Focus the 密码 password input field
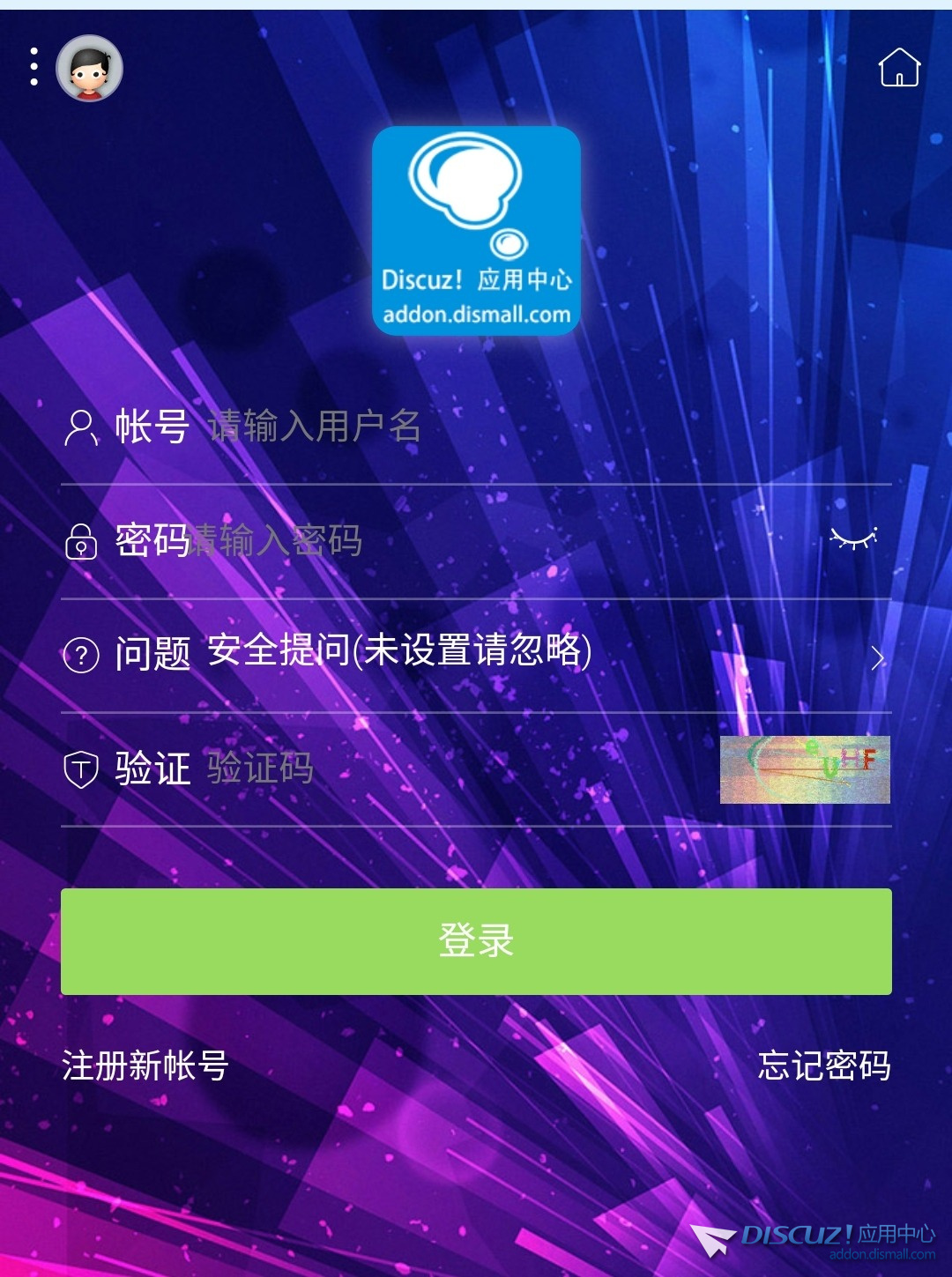Viewport: 952px width, 1277px height. 494,540
